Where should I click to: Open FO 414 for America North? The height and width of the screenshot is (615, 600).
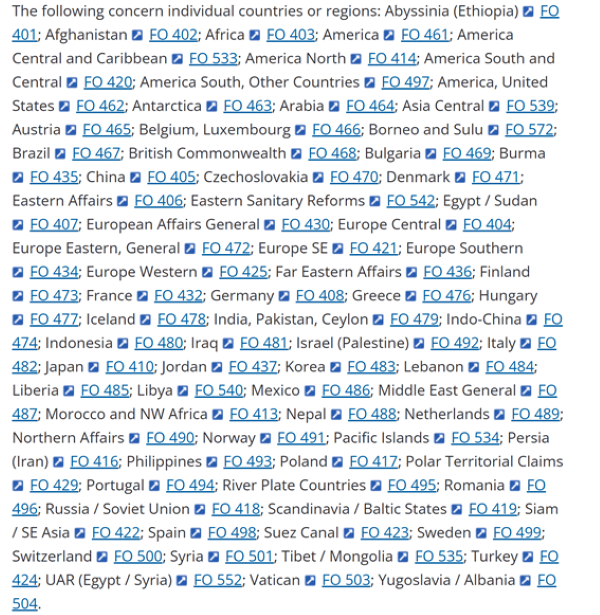pos(392,58)
